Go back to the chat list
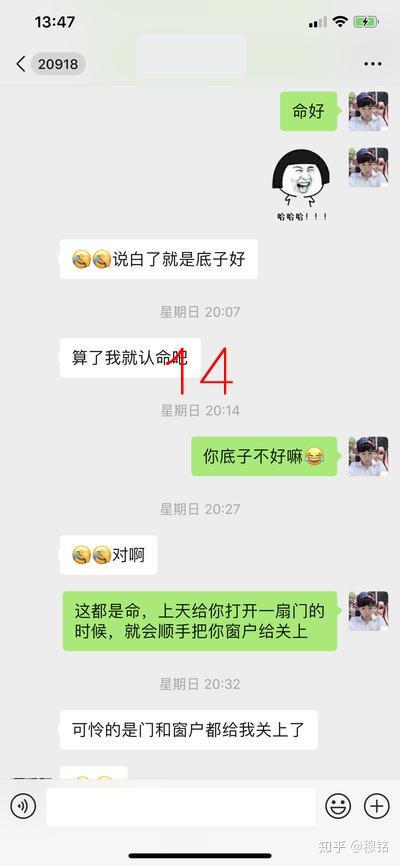The image size is (400, 866). point(21,64)
